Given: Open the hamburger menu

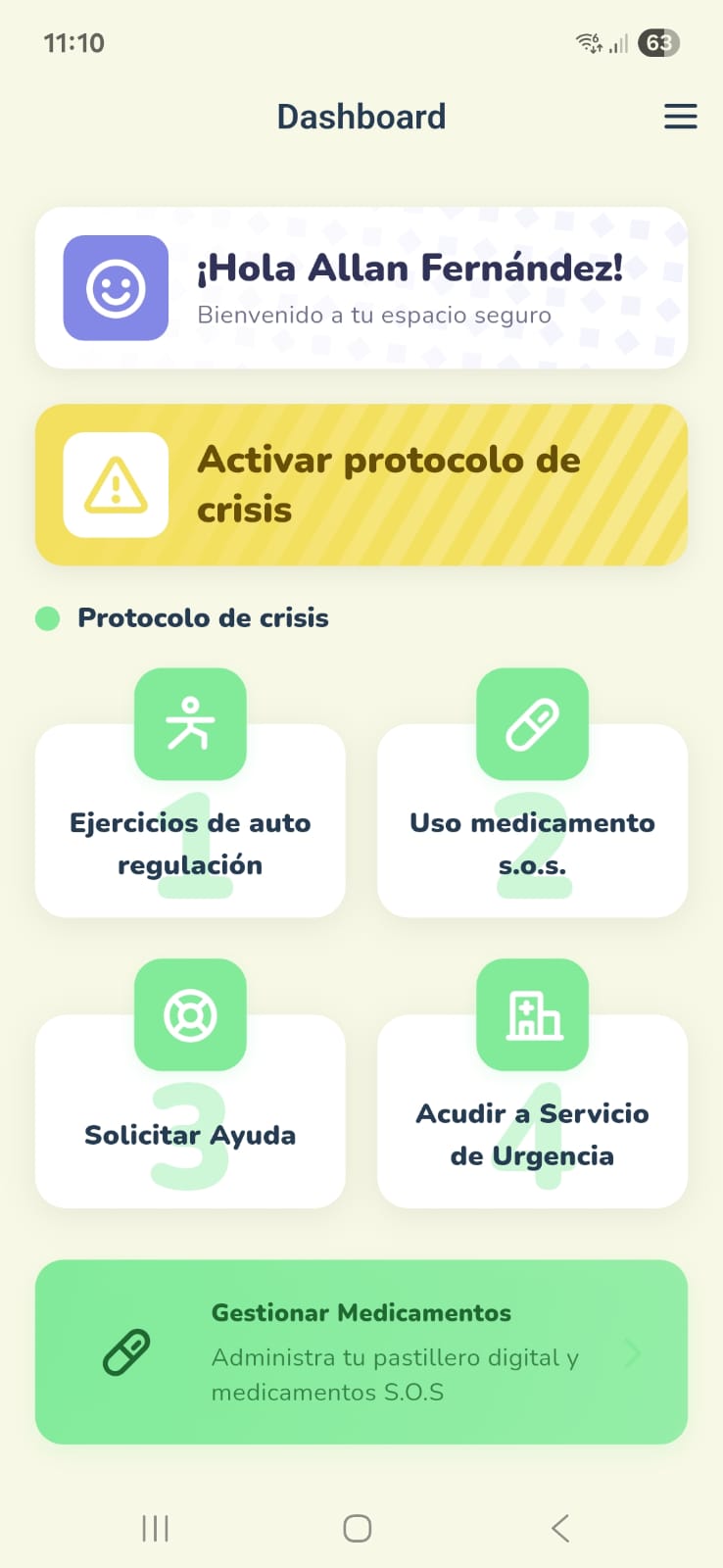Looking at the screenshot, I should click(x=680, y=116).
